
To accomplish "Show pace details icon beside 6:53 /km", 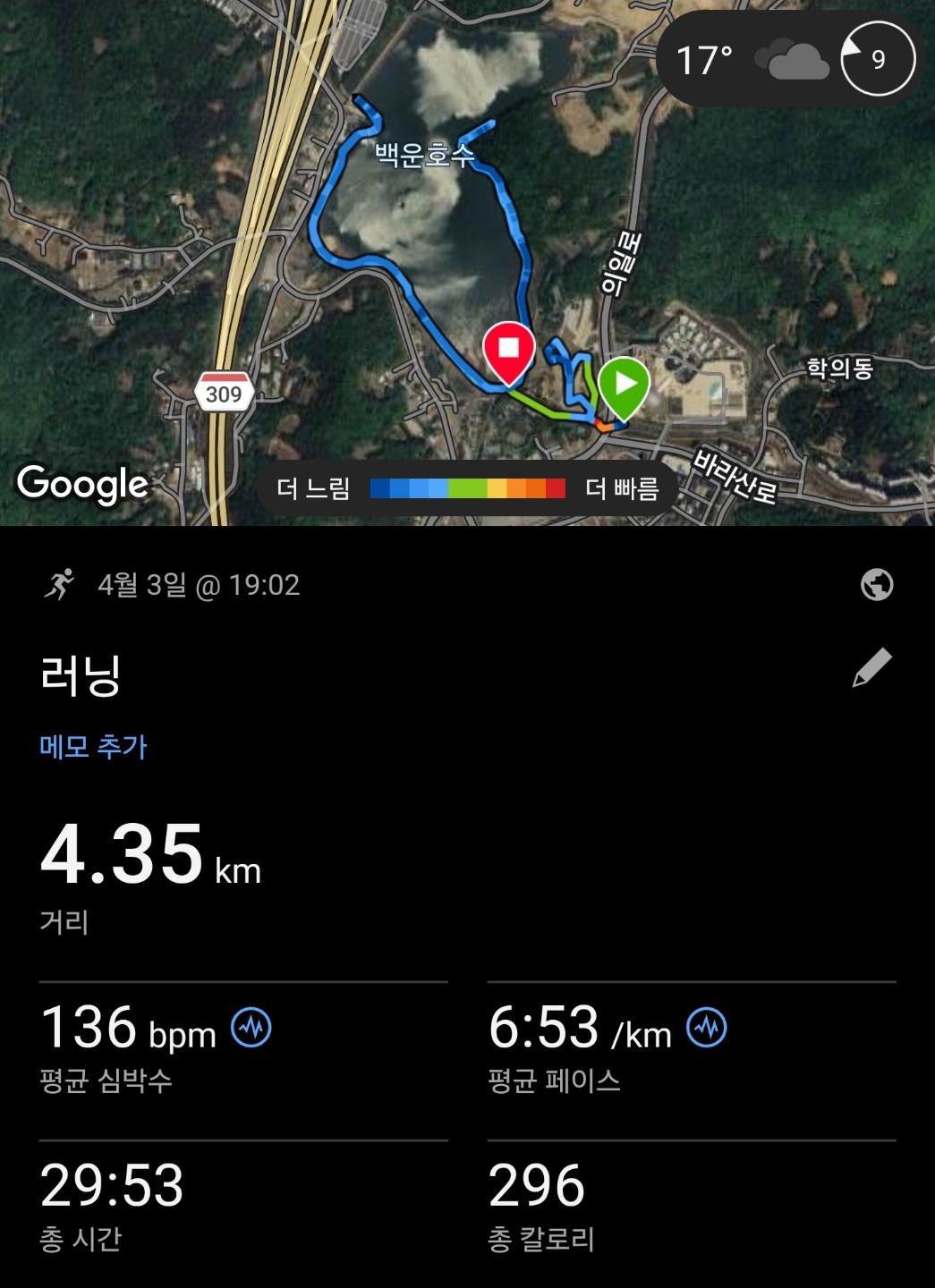I will click(x=707, y=1028).
